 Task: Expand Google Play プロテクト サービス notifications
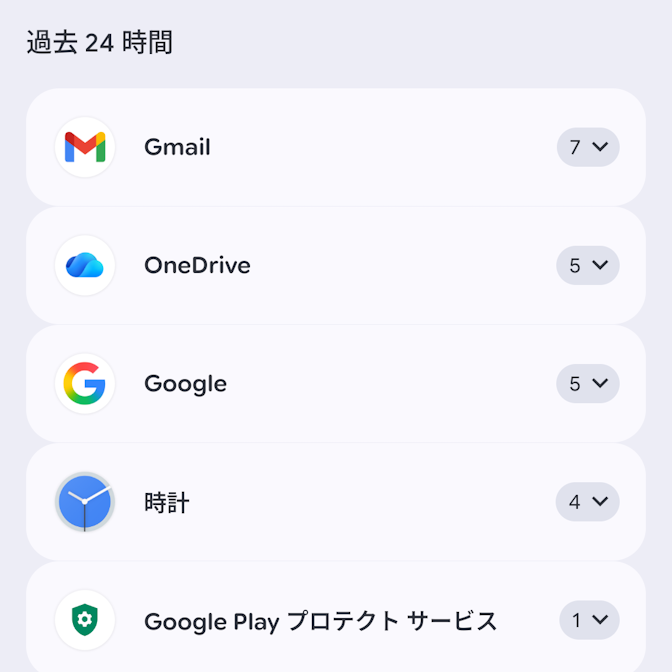pos(589,620)
